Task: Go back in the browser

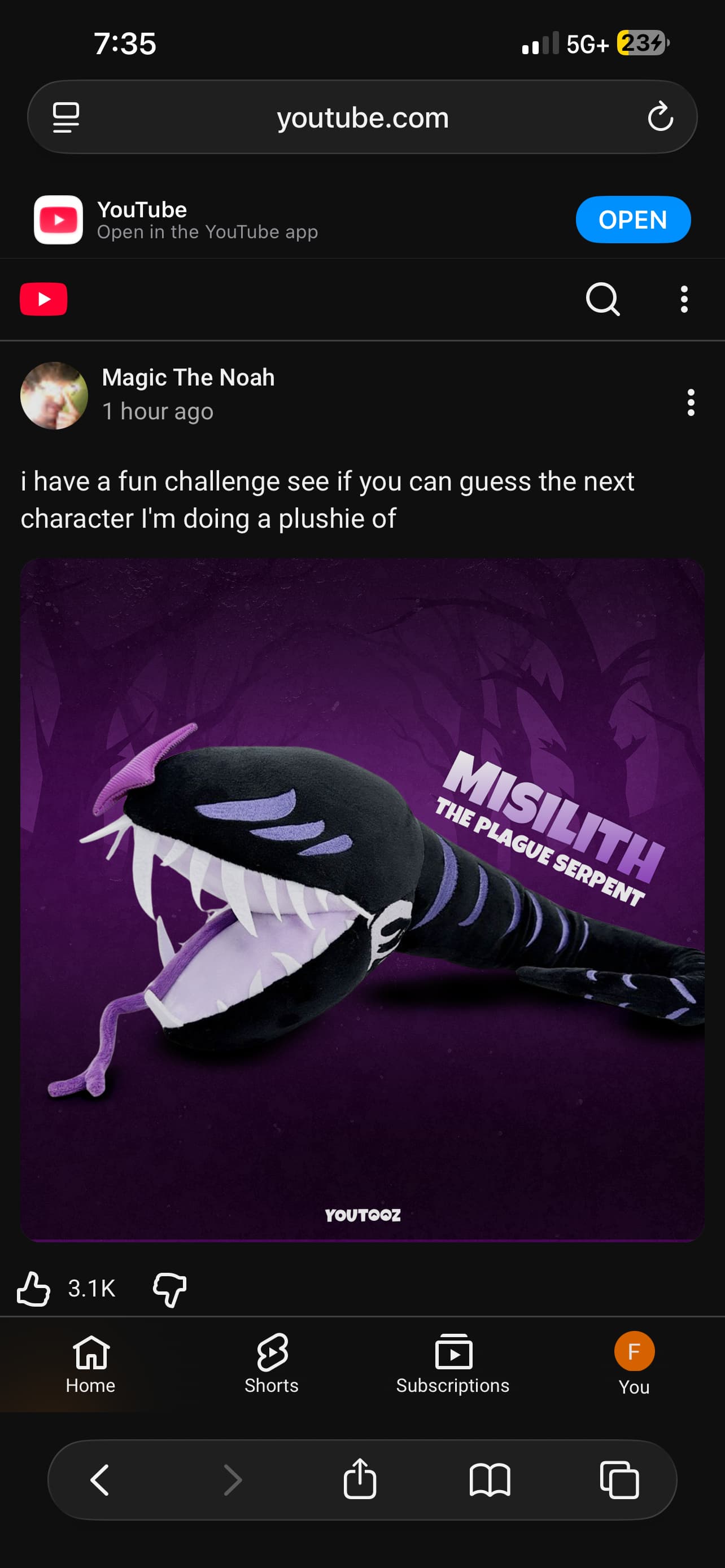Action: coord(100,1479)
